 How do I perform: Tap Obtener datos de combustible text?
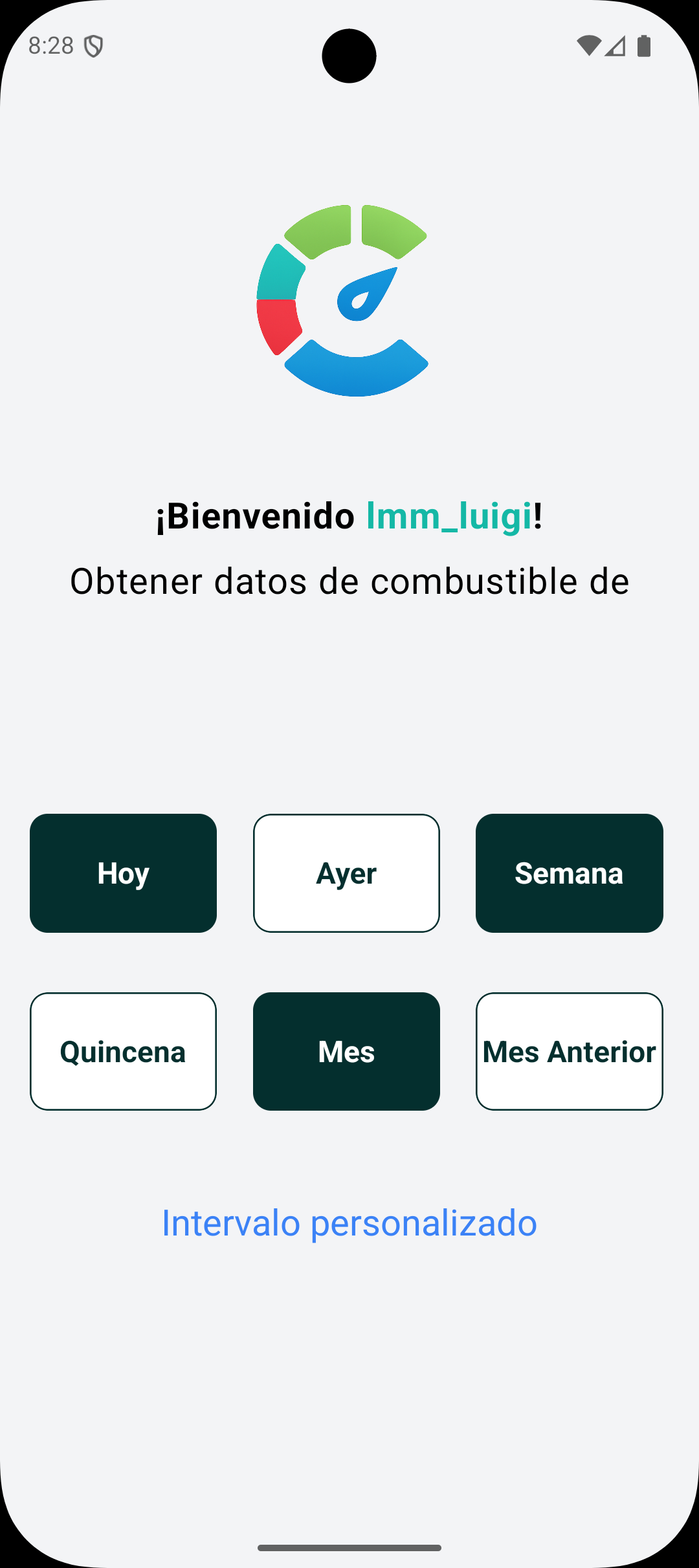tap(349, 581)
